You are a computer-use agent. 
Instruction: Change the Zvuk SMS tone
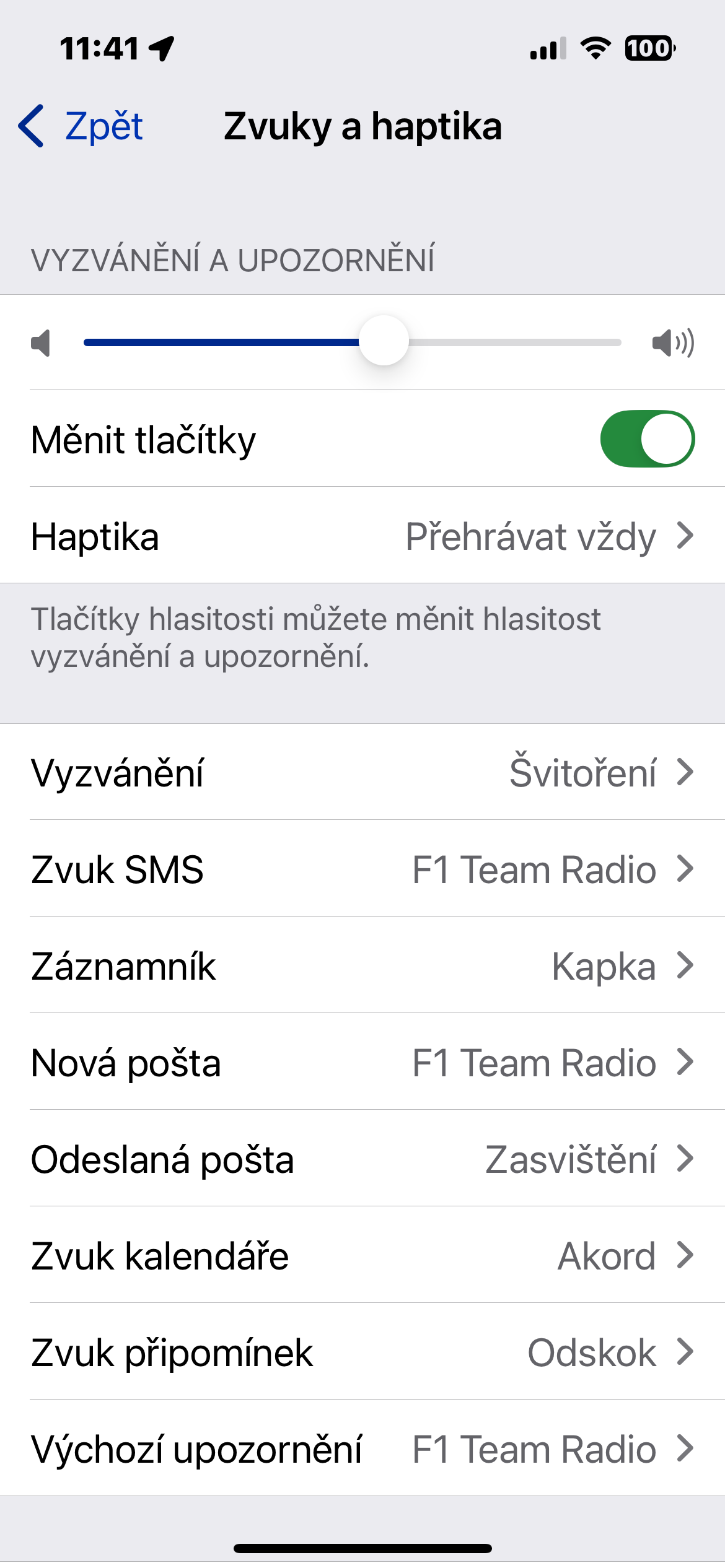tap(362, 869)
